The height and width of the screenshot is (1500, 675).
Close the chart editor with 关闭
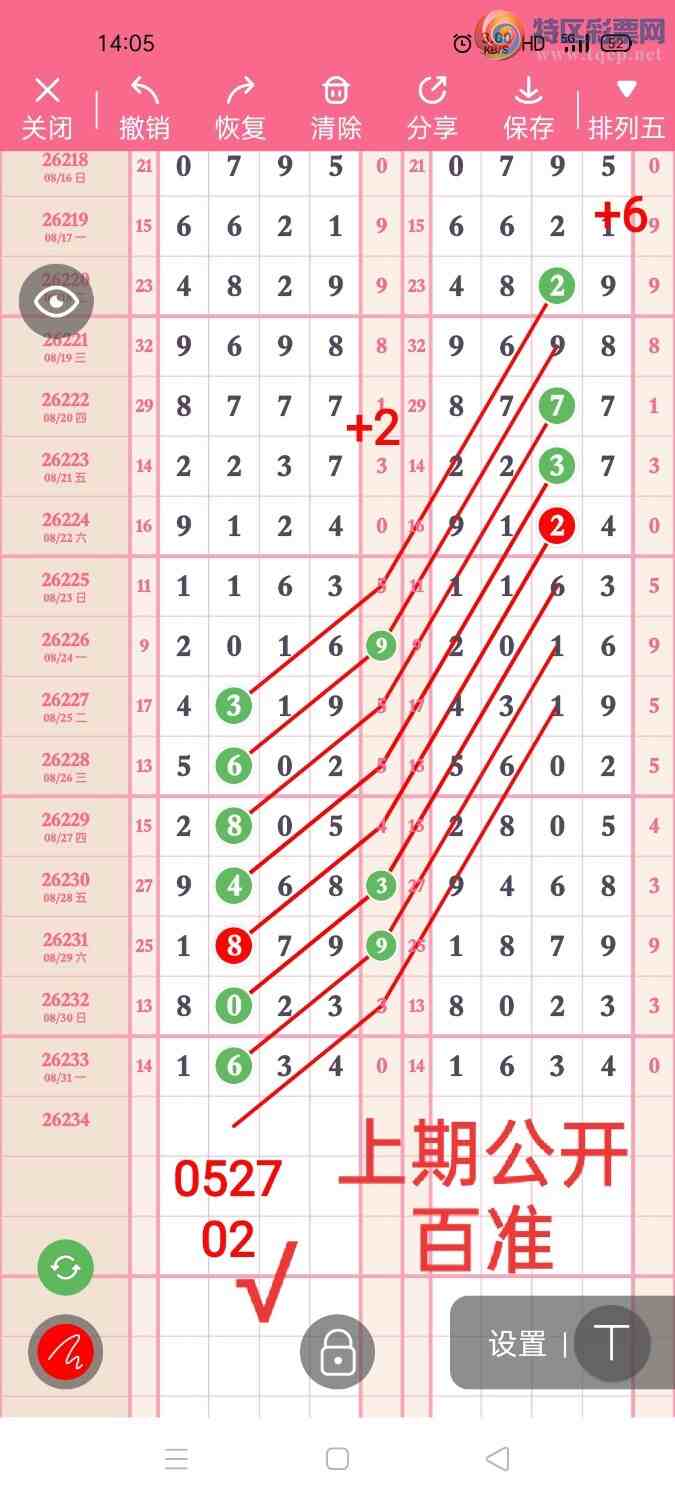[47, 109]
